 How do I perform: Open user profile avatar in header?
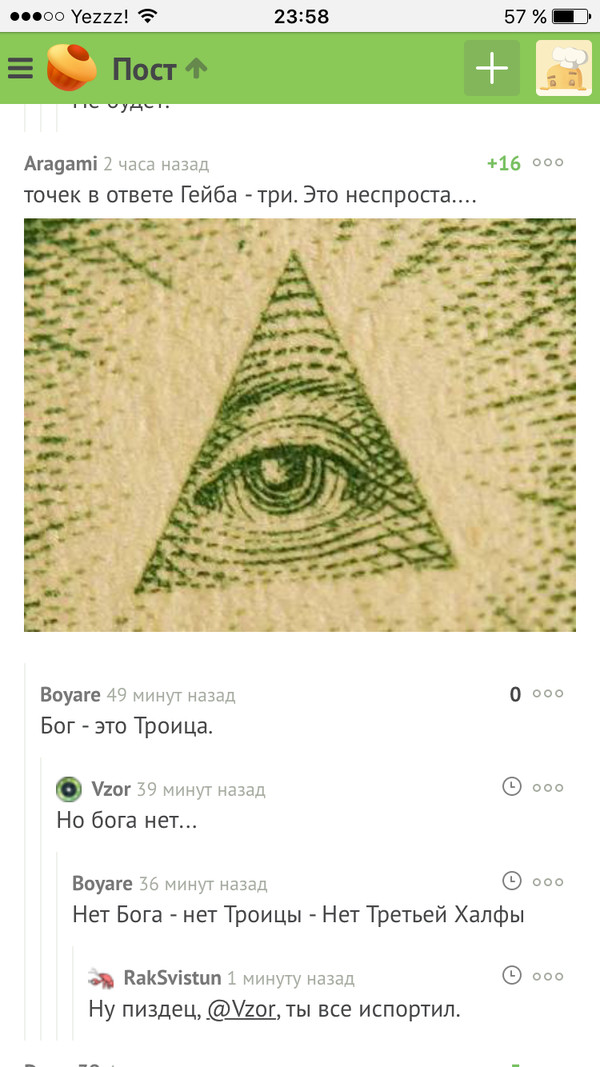[x=564, y=68]
